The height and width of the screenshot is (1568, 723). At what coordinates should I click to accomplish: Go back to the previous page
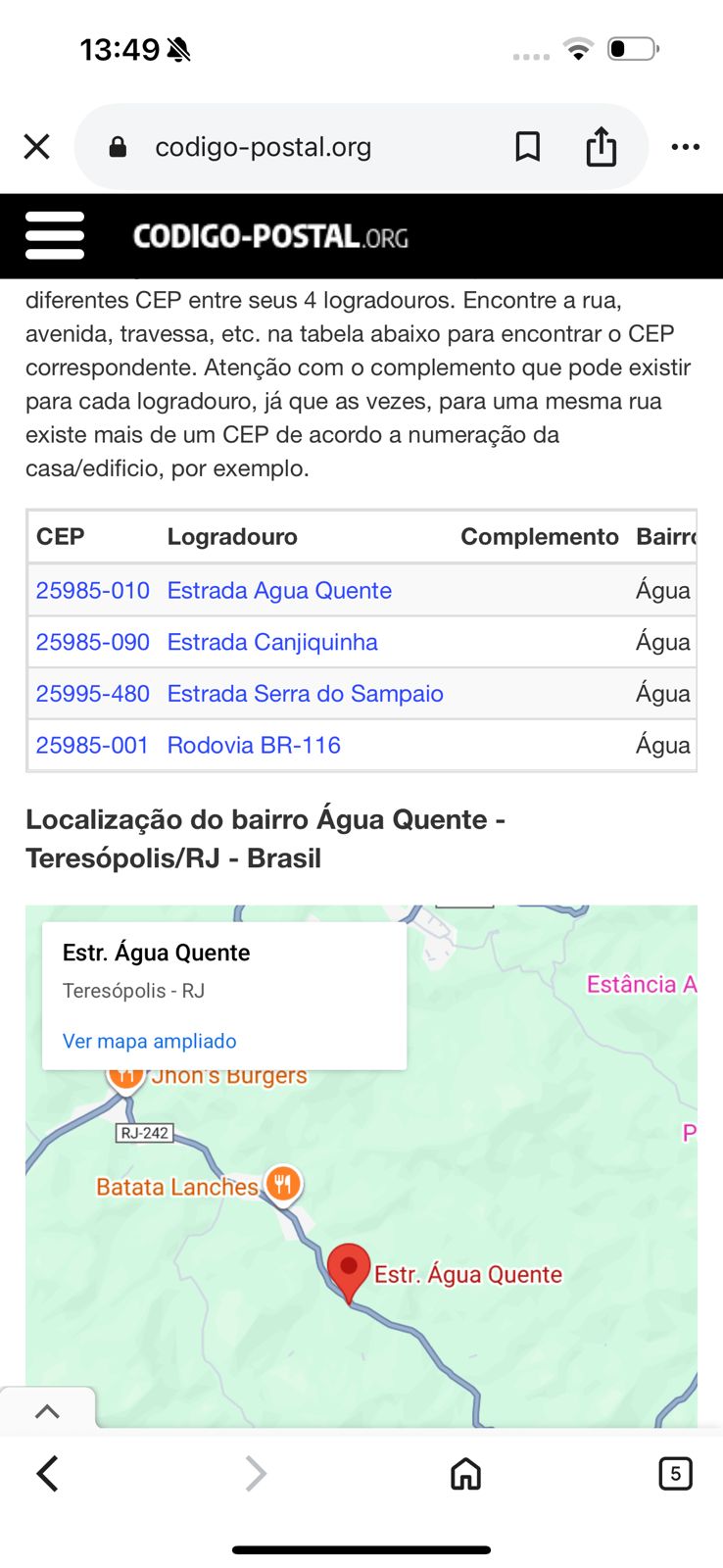(x=47, y=1473)
